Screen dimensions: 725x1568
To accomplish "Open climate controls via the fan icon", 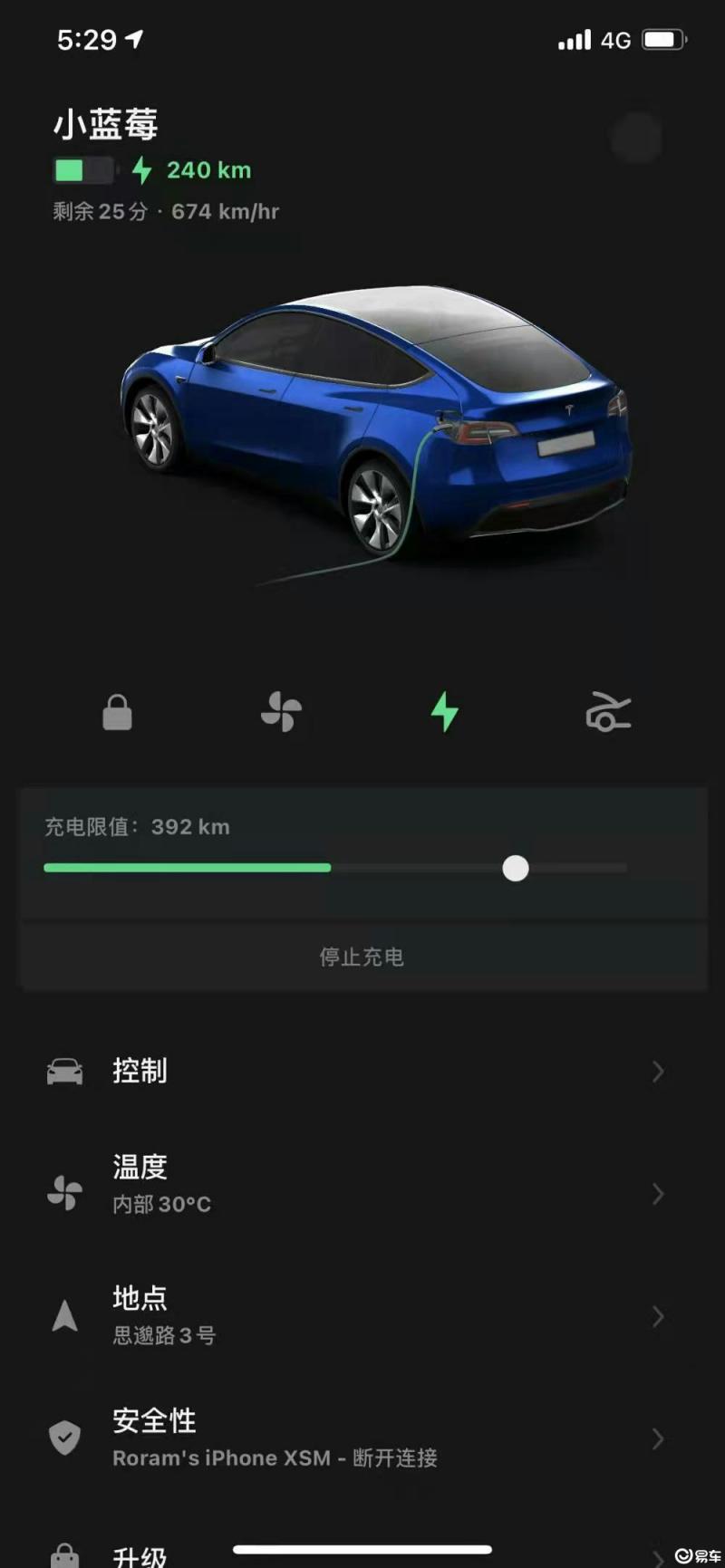I will tap(280, 713).
